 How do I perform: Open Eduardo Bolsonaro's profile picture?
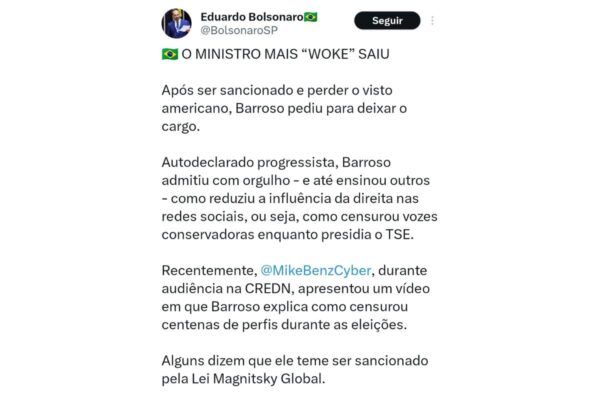click(x=177, y=24)
